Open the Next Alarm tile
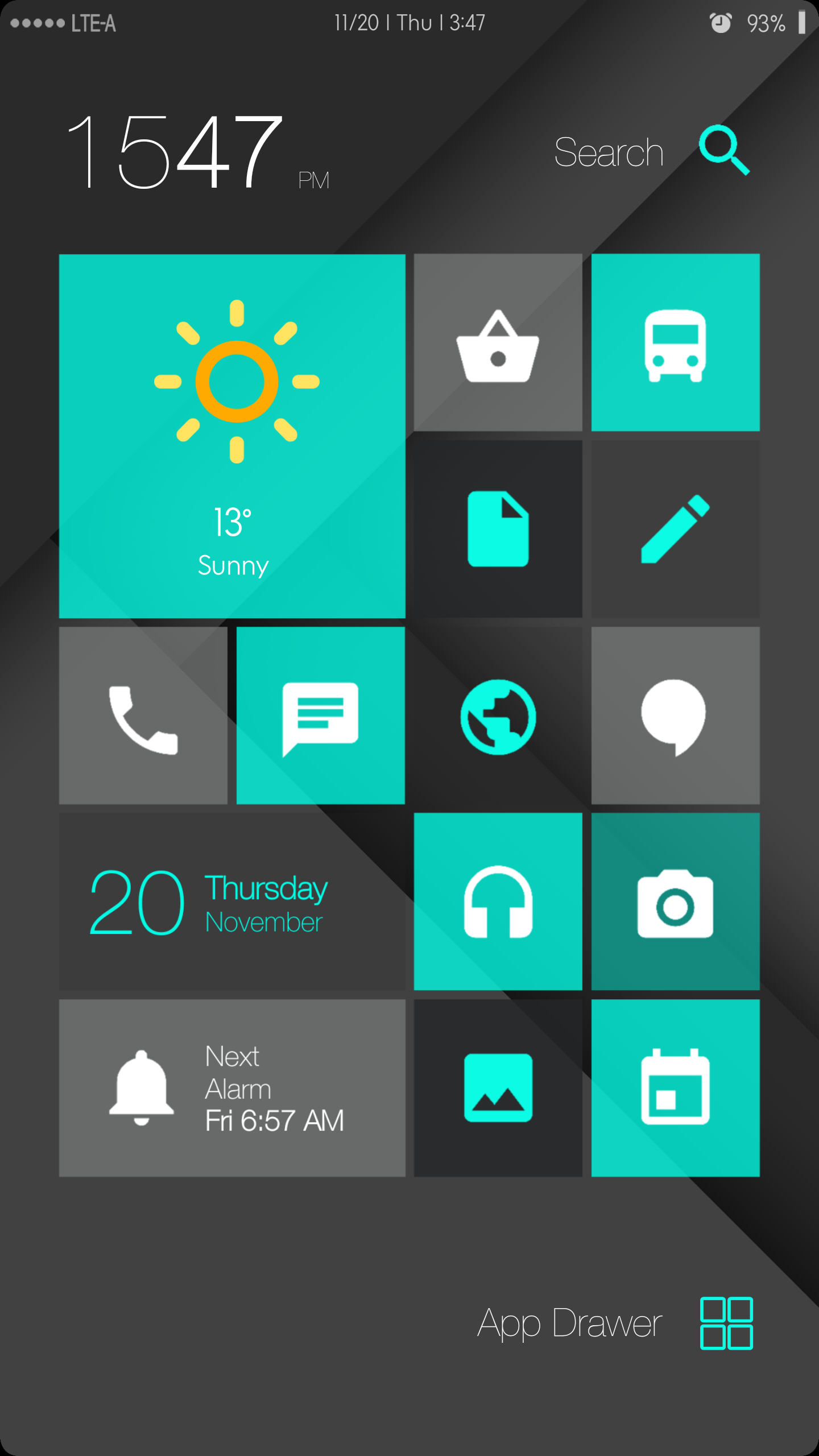This screenshot has width=819, height=1456. [x=232, y=1087]
